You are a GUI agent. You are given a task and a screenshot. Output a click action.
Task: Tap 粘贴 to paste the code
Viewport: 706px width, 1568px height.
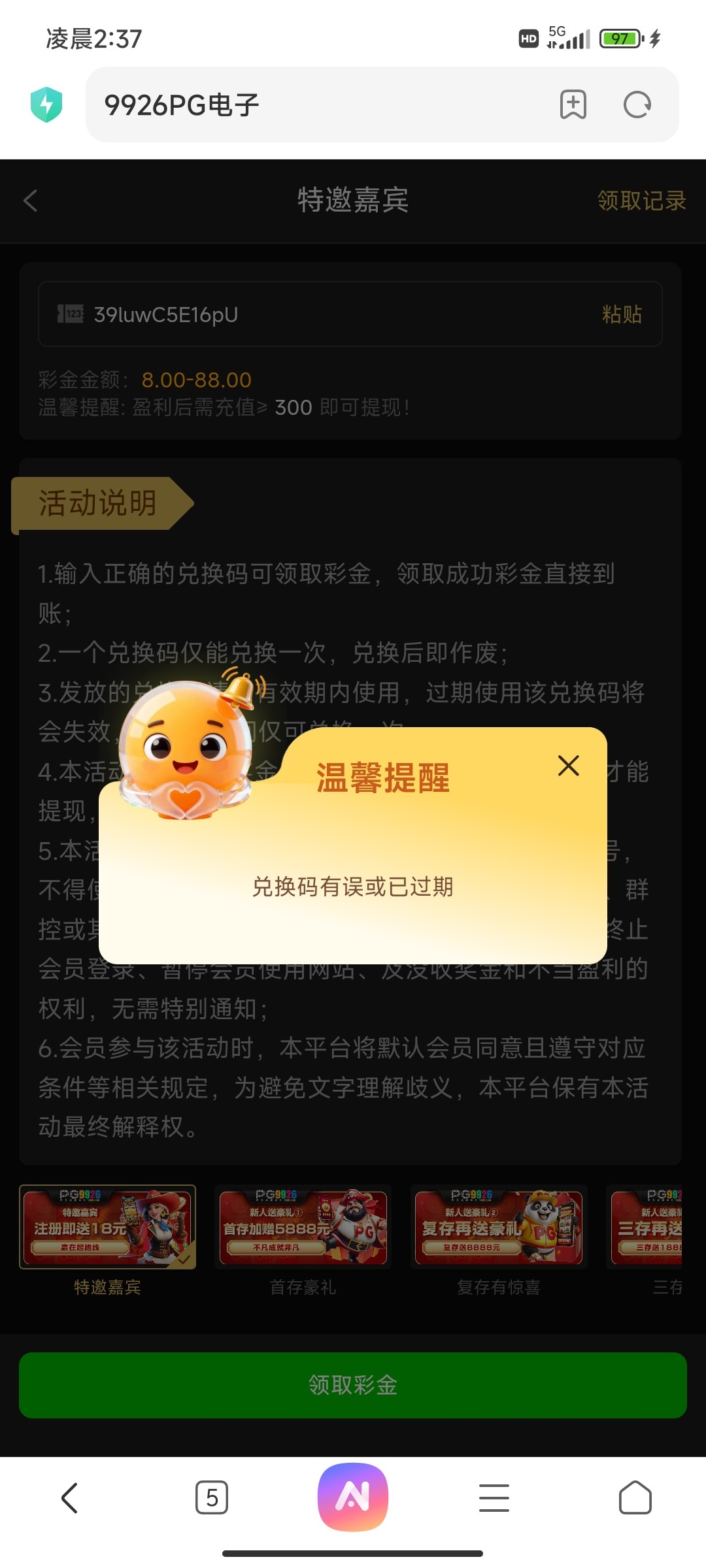[622, 314]
